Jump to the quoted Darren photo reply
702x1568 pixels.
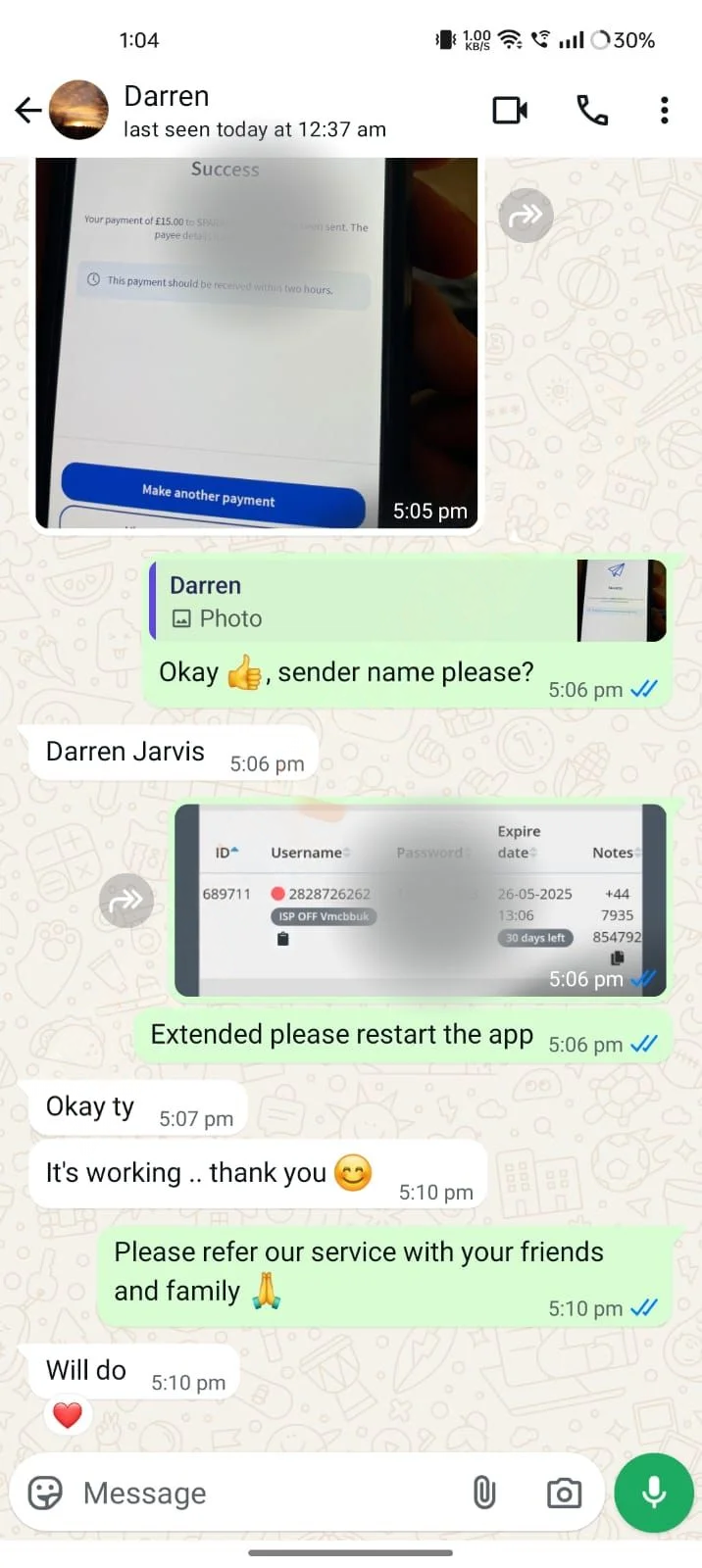click(x=407, y=601)
